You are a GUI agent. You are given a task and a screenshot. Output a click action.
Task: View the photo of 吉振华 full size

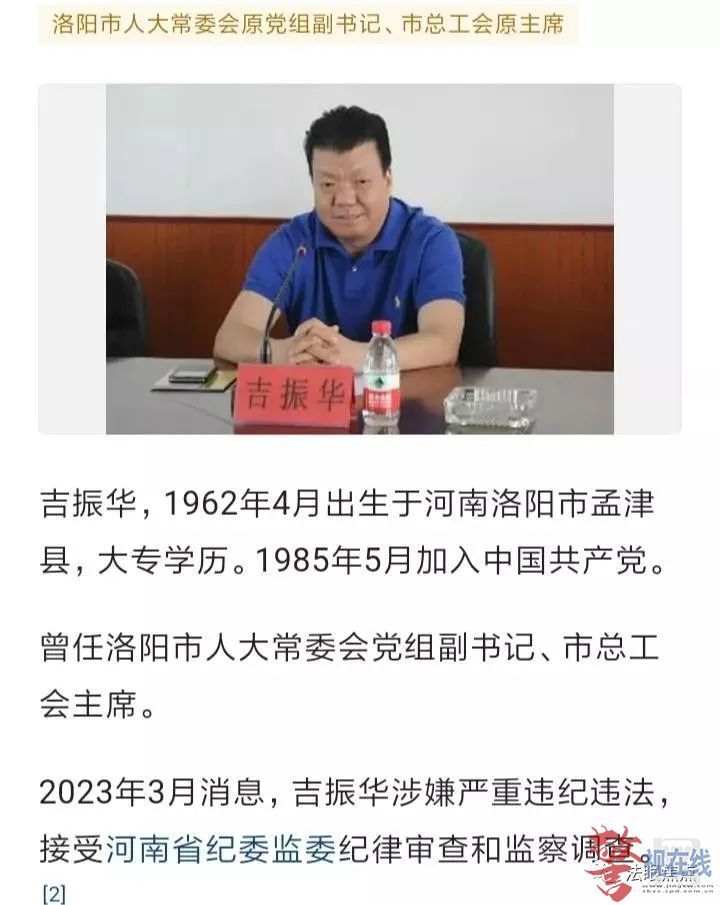(x=360, y=258)
